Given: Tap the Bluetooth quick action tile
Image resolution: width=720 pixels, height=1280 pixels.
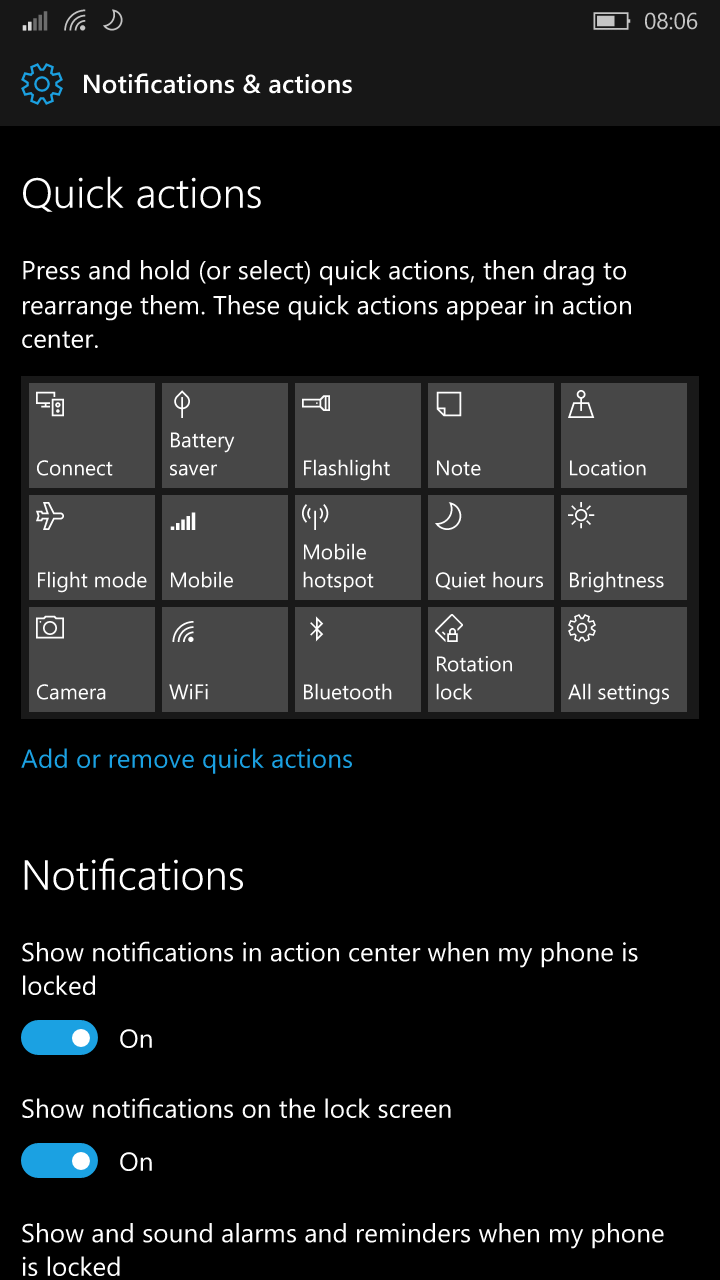Looking at the screenshot, I should coord(358,659).
